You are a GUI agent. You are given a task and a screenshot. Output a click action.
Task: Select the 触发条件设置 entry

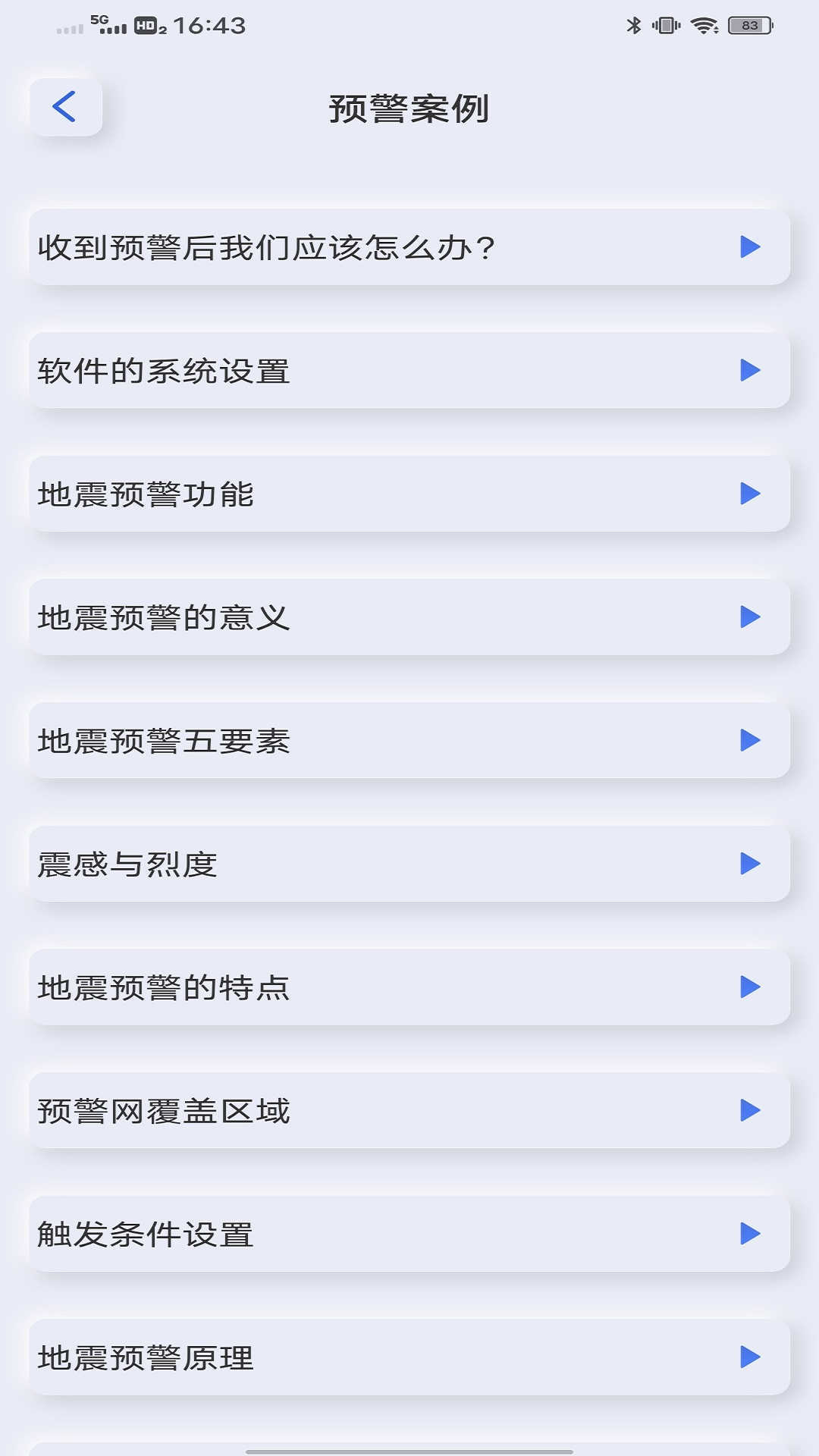coord(341,1234)
